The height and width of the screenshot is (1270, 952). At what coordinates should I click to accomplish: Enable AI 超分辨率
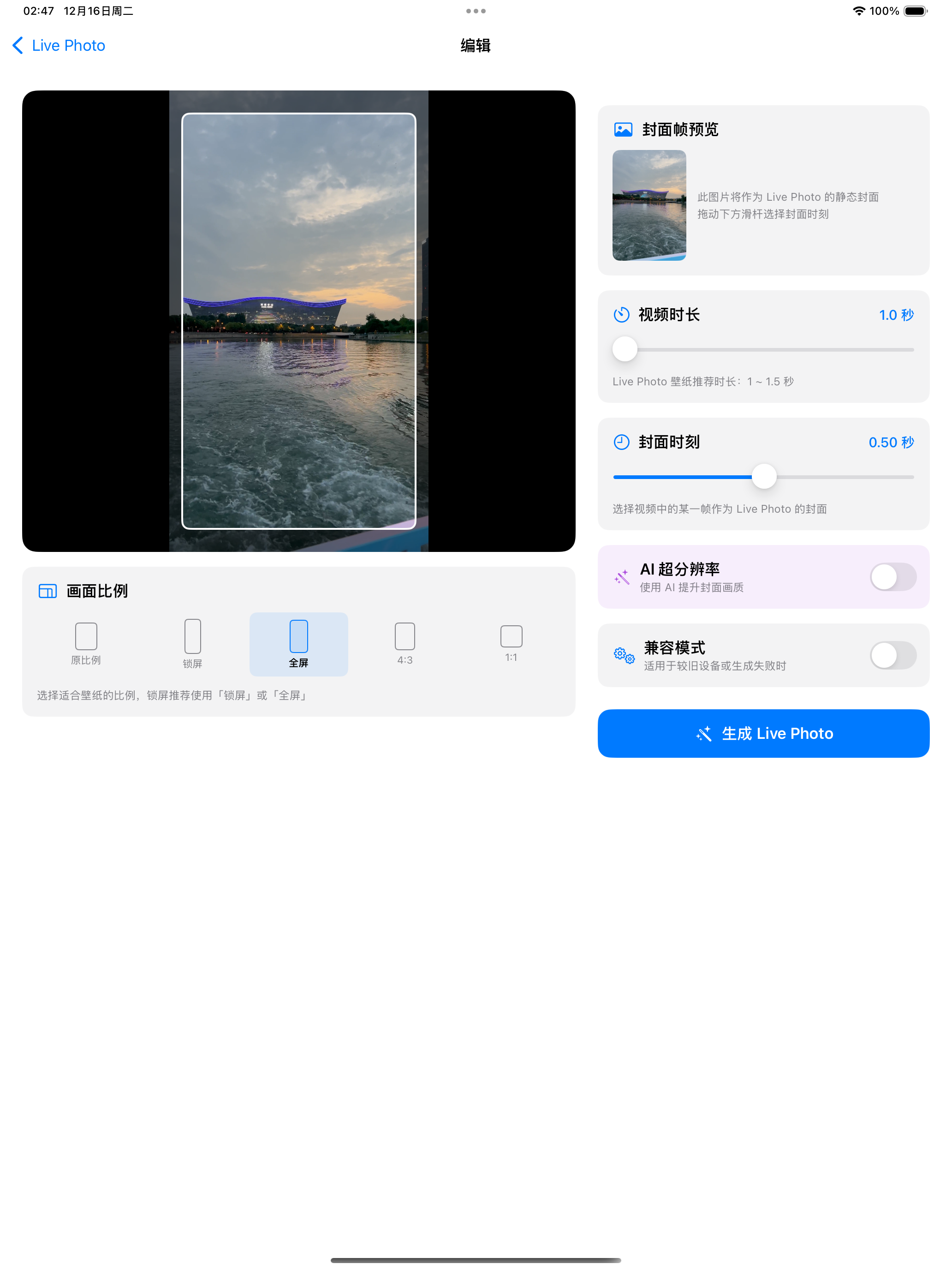point(892,577)
